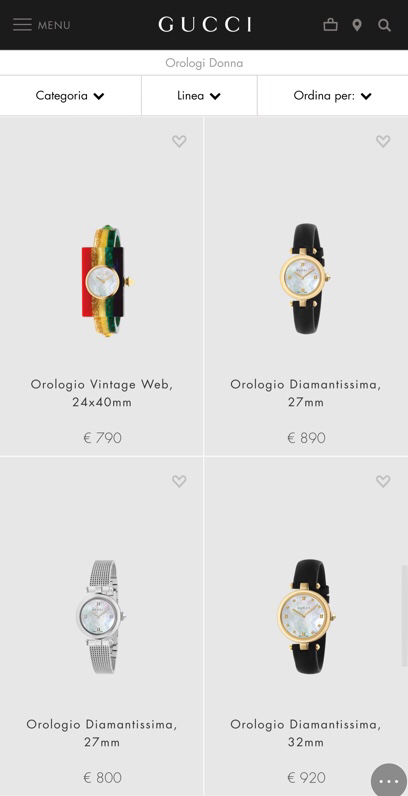Open the hamburger MENU
This screenshot has height=796, width=408.
pos(42,25)
